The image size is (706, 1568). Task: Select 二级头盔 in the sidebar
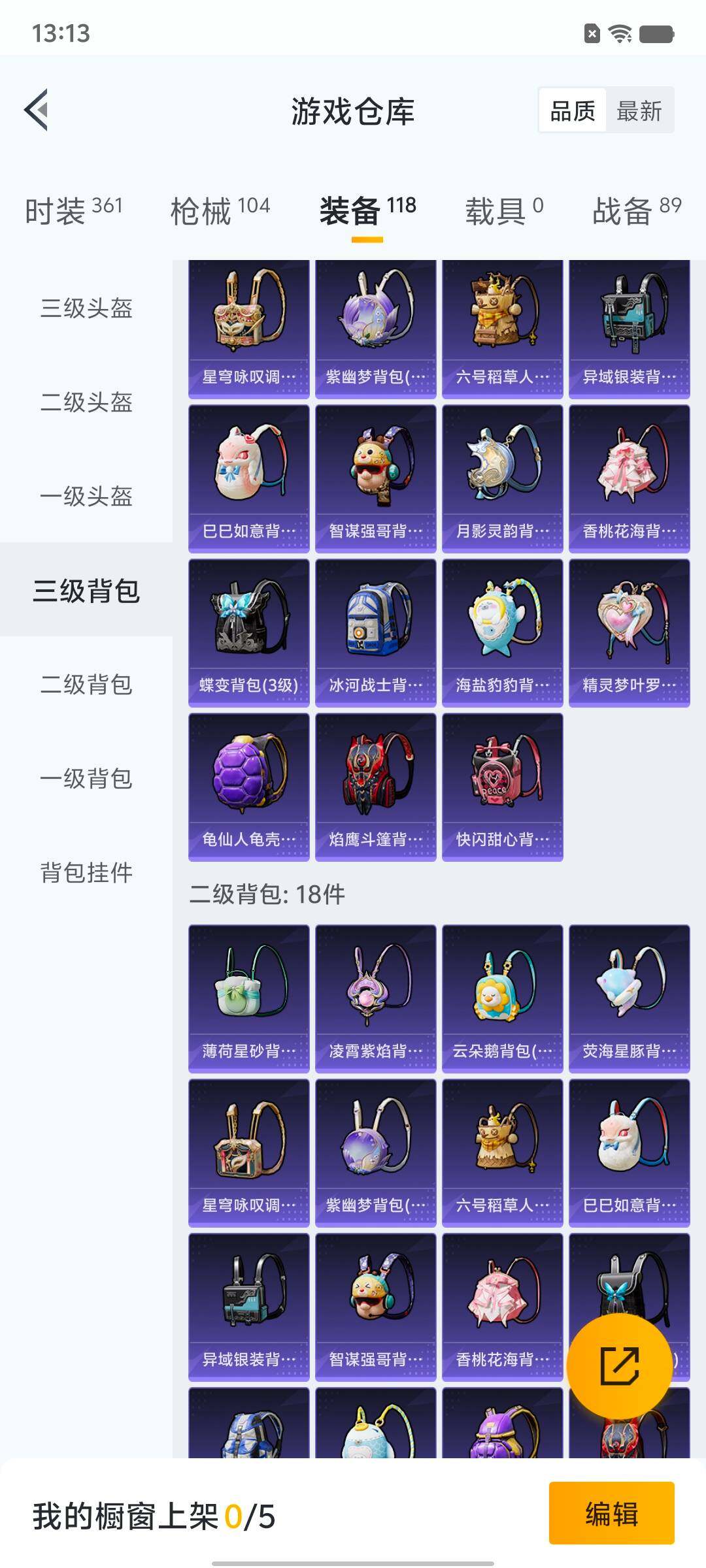pyautogui.click(x=86, y=402)
